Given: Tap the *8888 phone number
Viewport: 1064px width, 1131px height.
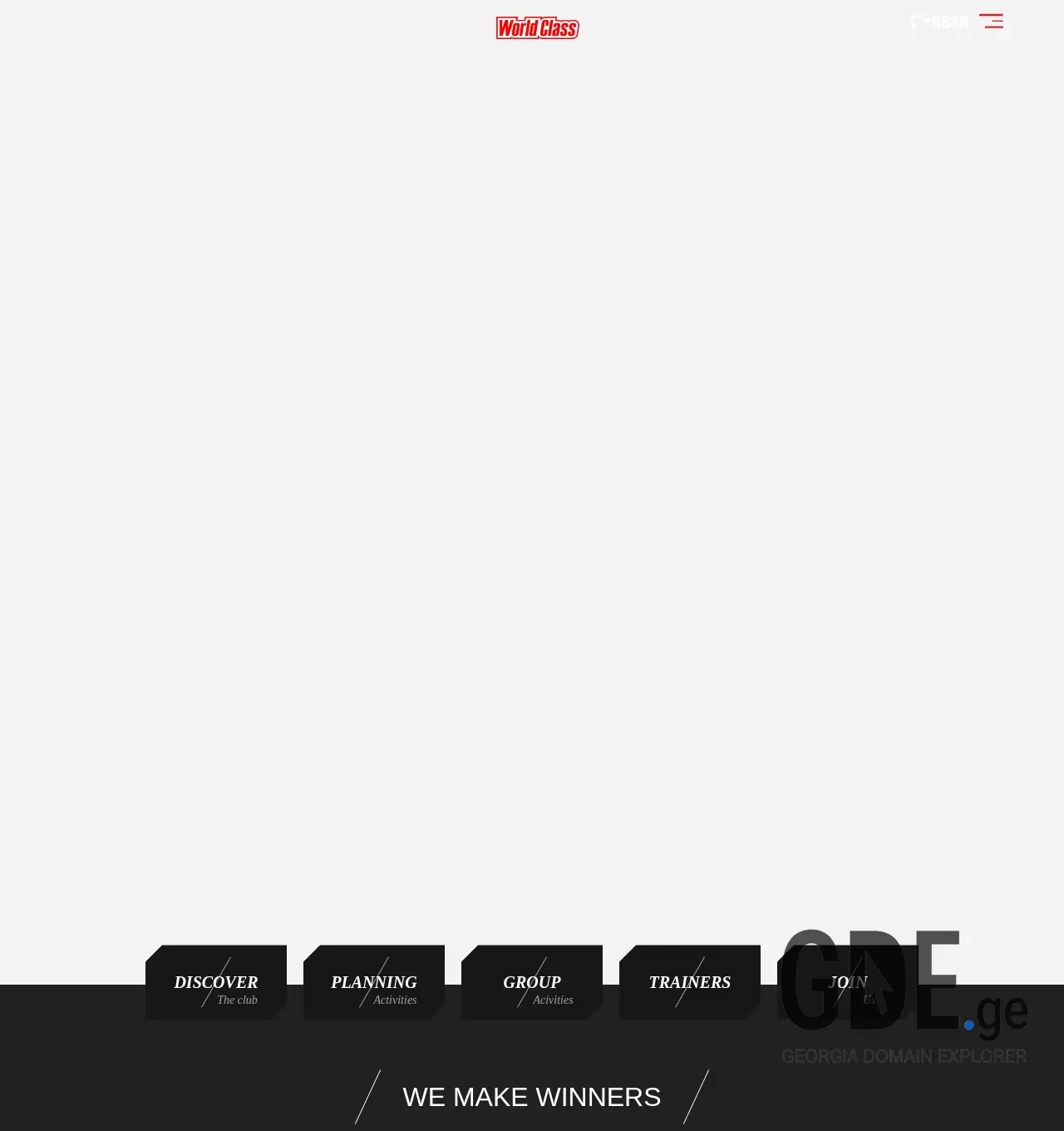Looking at the screenshot, I should click(x=941, y=22).
